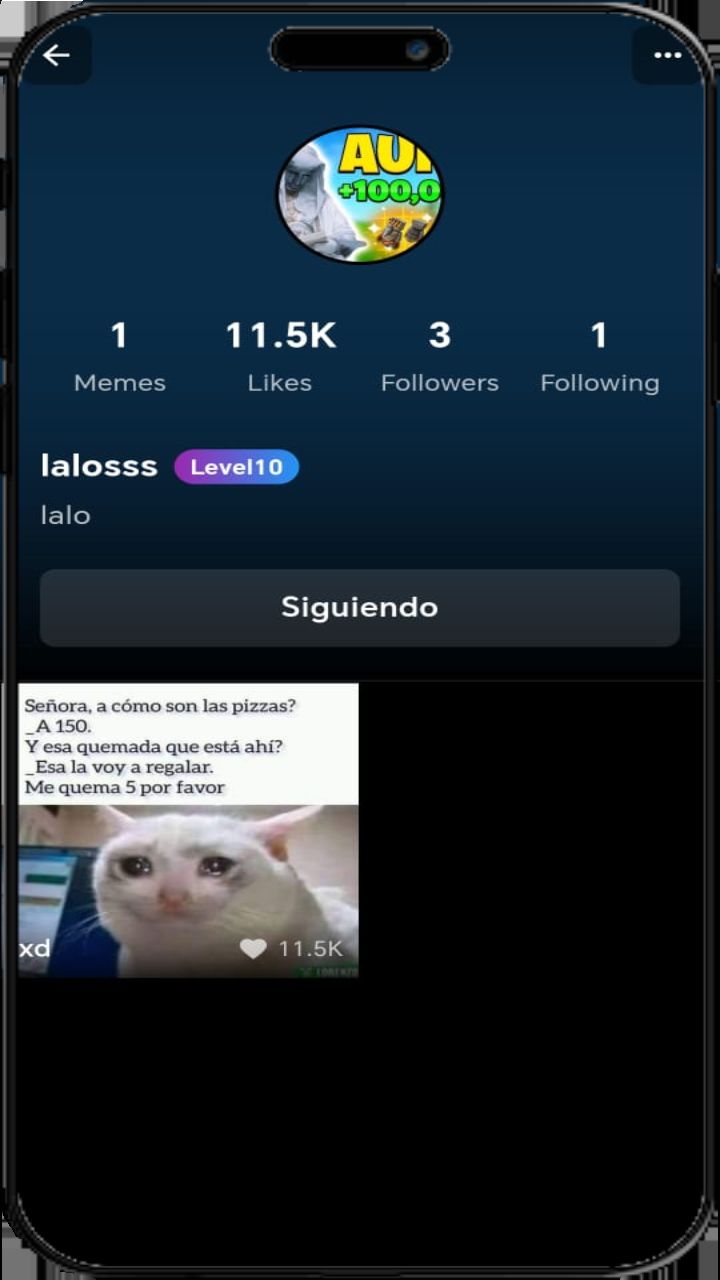Tap the Siguiendo button to unfollow lalosss
Screen dimensions: 720x1280
pos(360,607)
